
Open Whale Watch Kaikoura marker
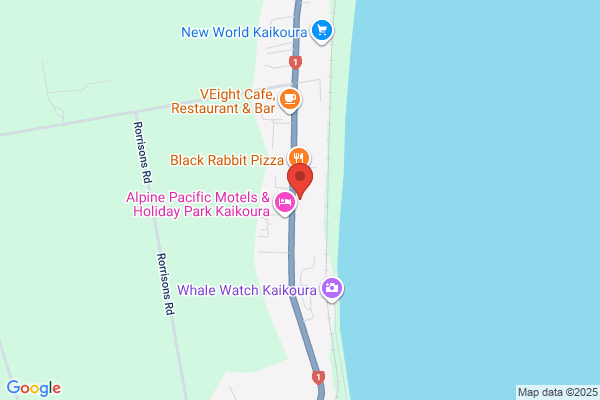(333, 290)
